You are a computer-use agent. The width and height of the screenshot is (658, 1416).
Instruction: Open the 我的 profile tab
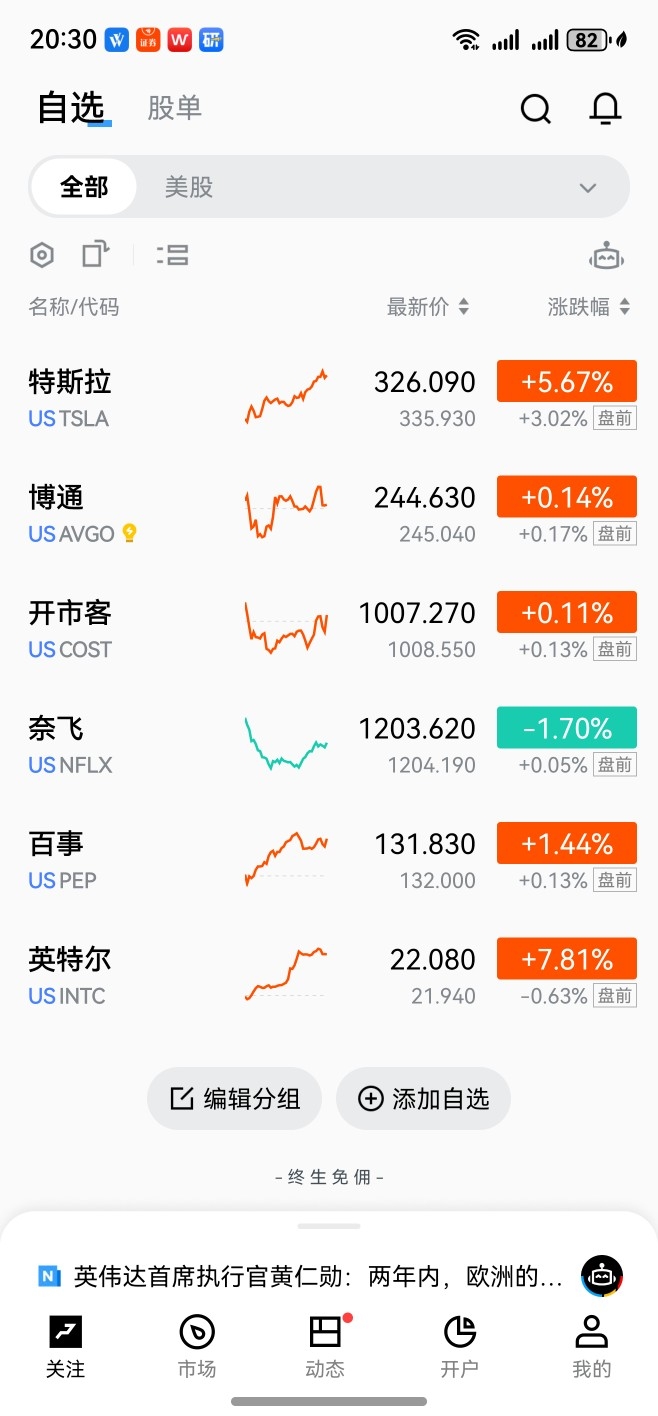point(591,1347)
